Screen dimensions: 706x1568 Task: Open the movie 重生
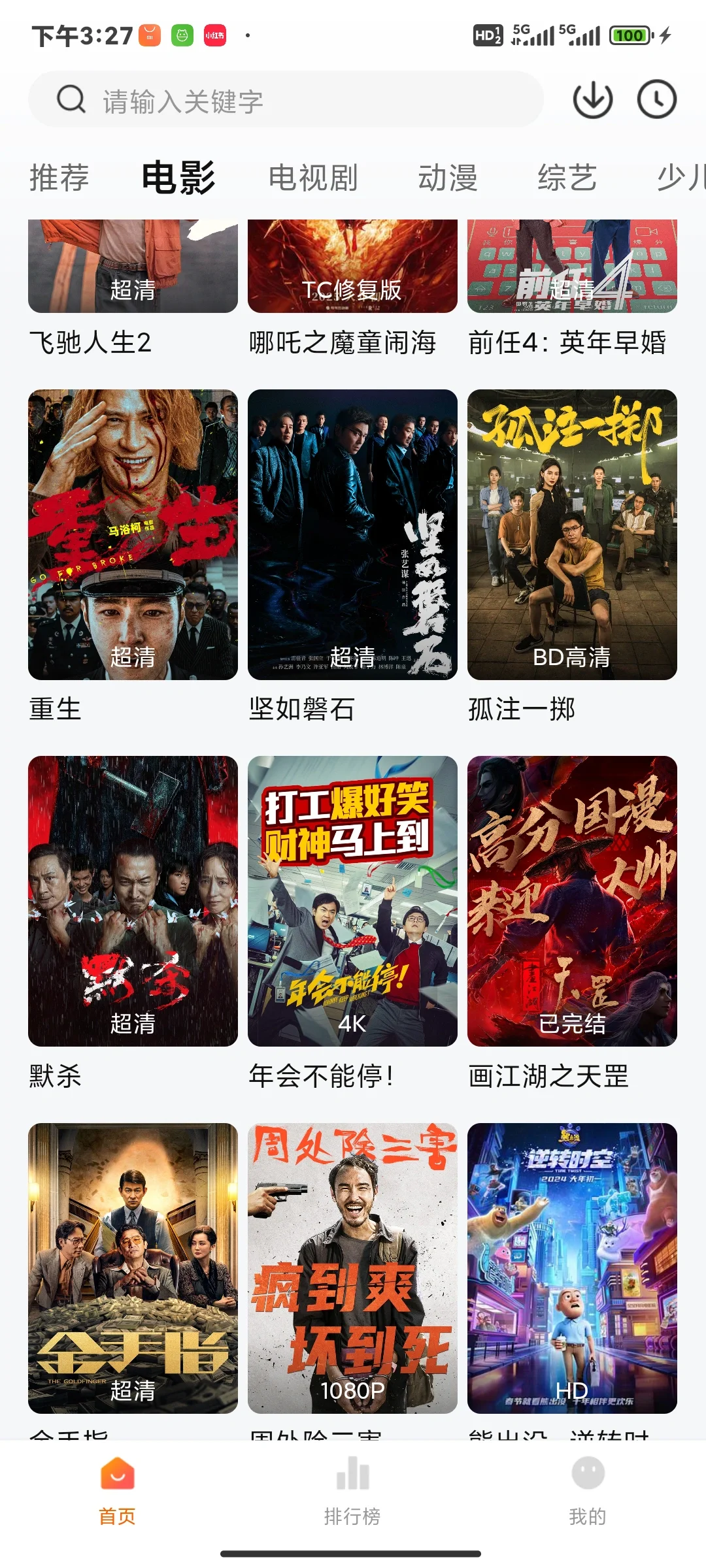click(x=133, y=534)
